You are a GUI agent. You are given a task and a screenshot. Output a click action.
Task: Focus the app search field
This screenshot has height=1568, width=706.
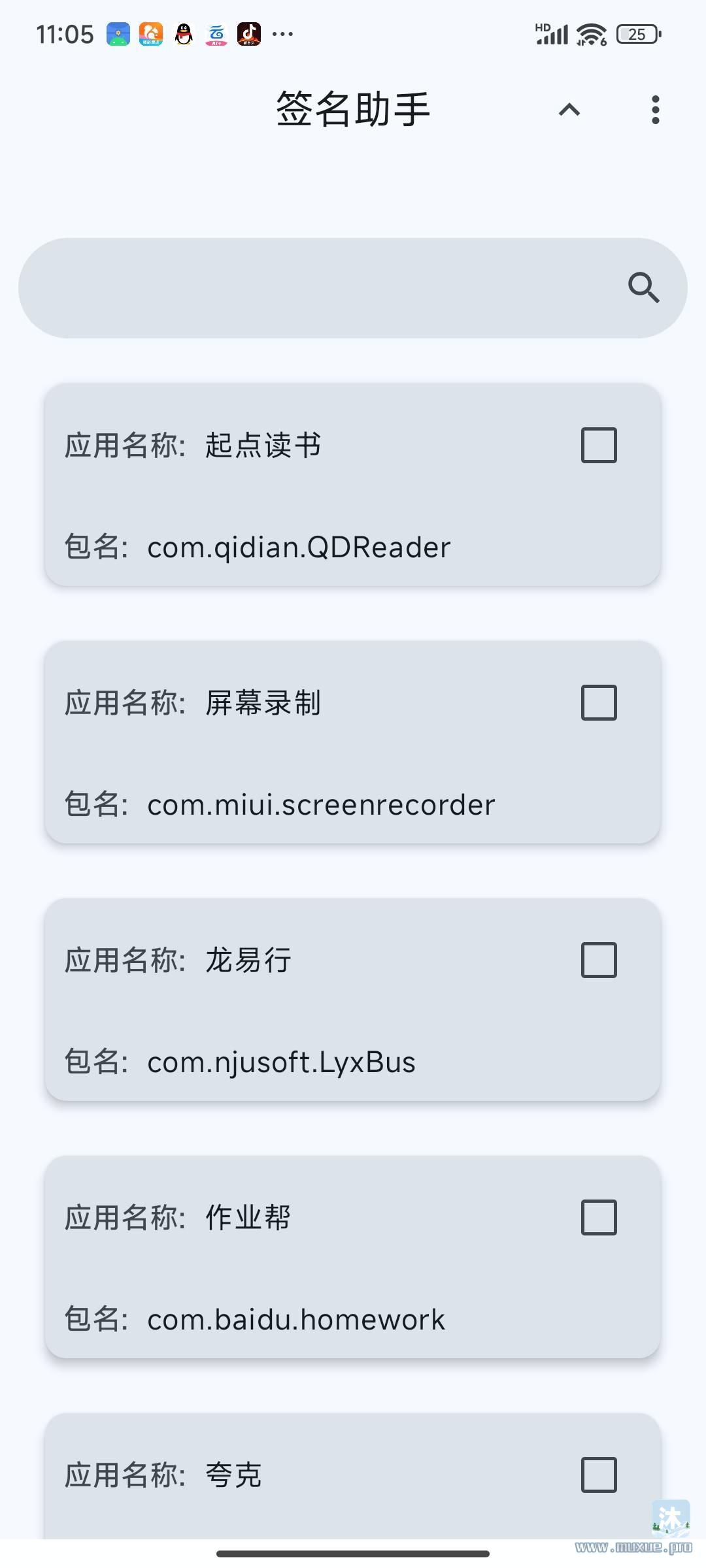point(353,288)
